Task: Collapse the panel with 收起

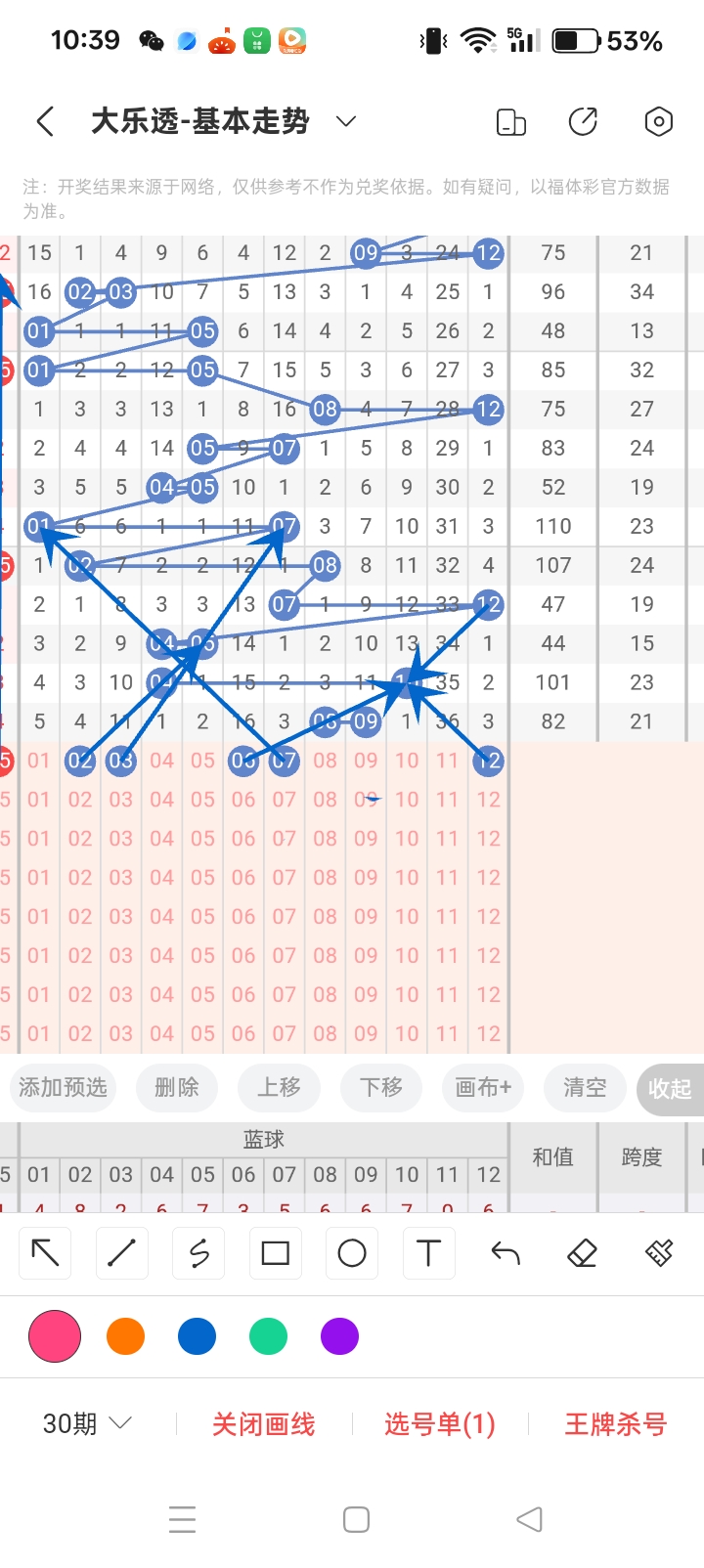Action: click(x=670, y=1089)
